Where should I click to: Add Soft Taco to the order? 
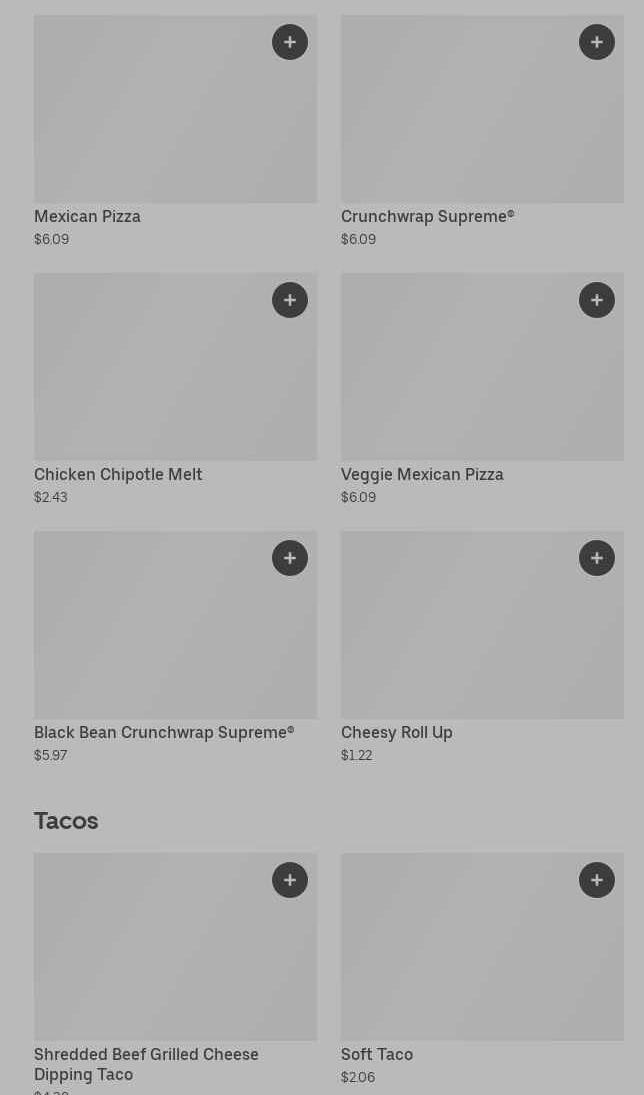597,880
